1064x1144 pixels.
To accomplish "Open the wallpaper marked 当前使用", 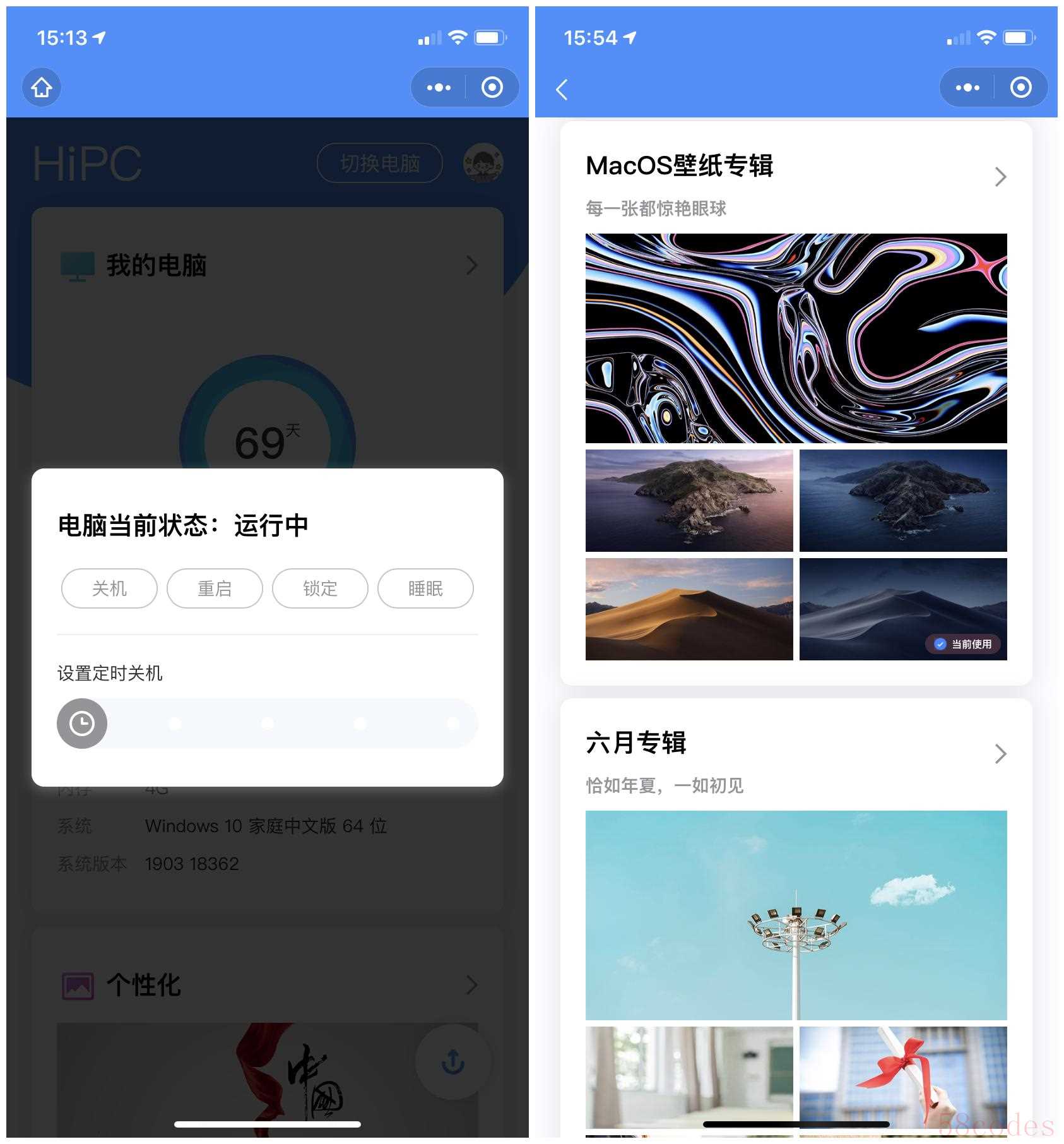I will point(903,609).
